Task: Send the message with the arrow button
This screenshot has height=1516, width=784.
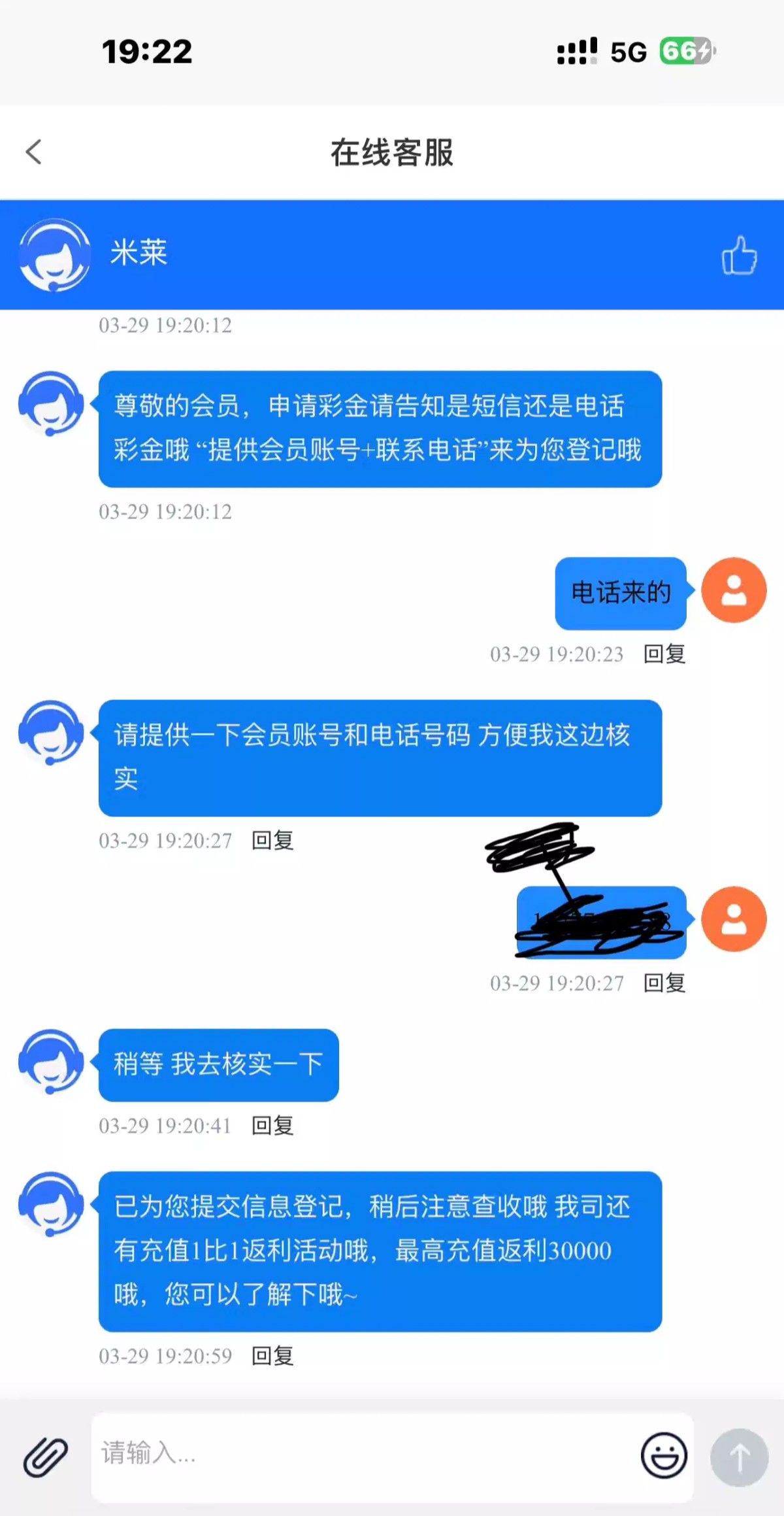Action: 739,1458
